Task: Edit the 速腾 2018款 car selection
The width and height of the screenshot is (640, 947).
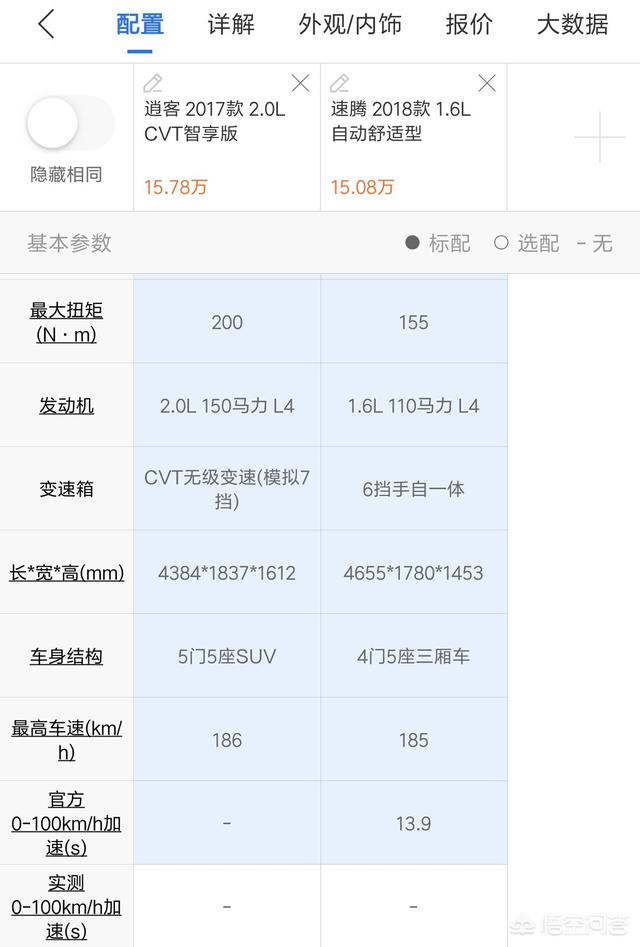Action: [x=340, y=83]
